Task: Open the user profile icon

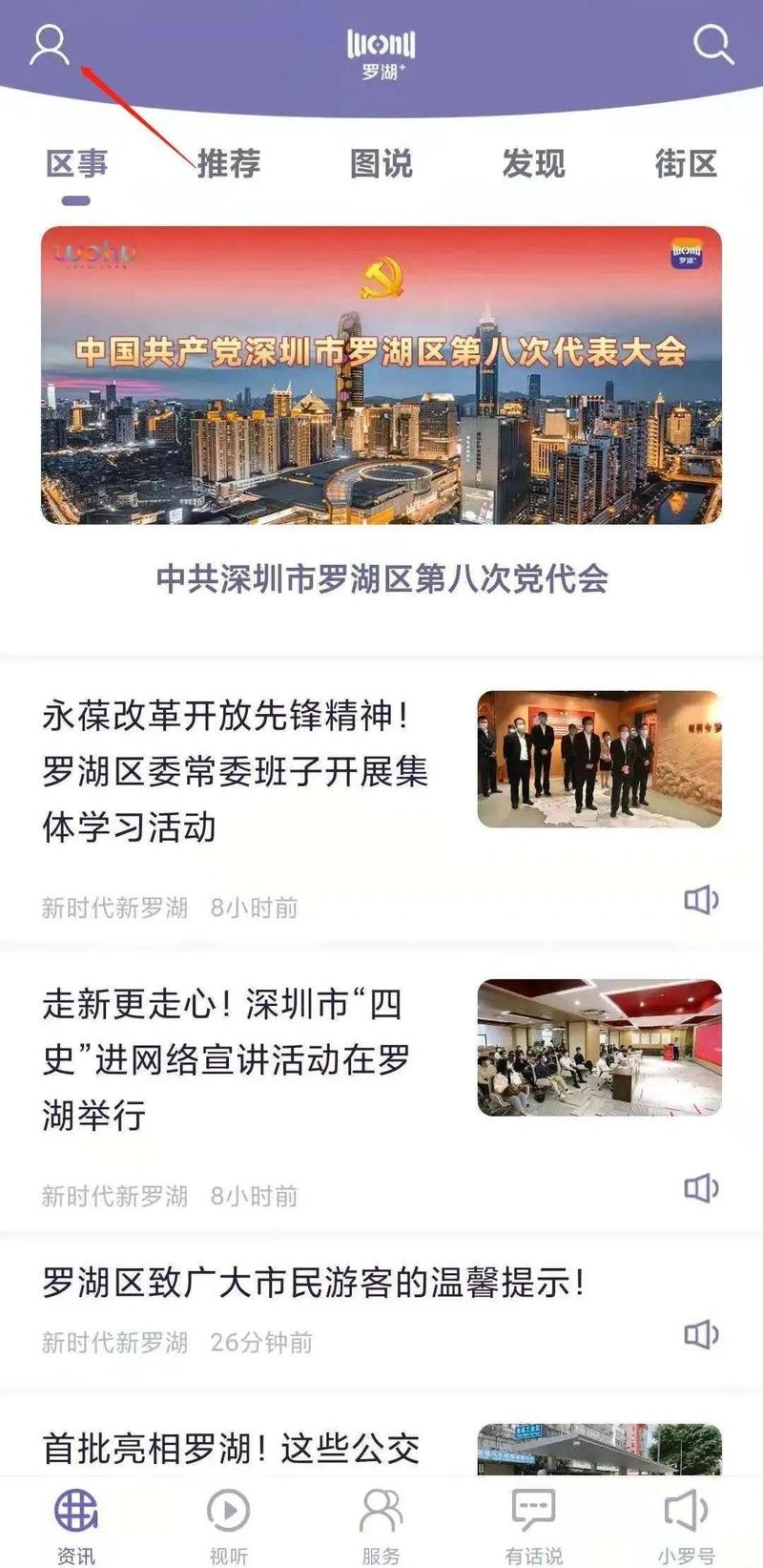Action: (x=50, y=45)
